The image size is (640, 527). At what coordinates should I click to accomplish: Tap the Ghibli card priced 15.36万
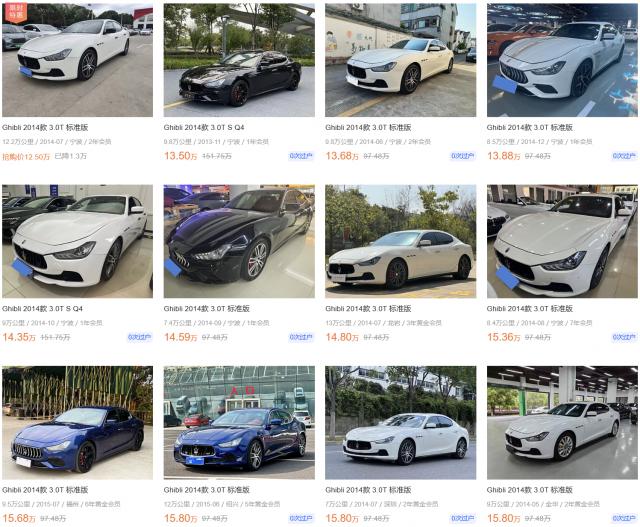point(562,241)
